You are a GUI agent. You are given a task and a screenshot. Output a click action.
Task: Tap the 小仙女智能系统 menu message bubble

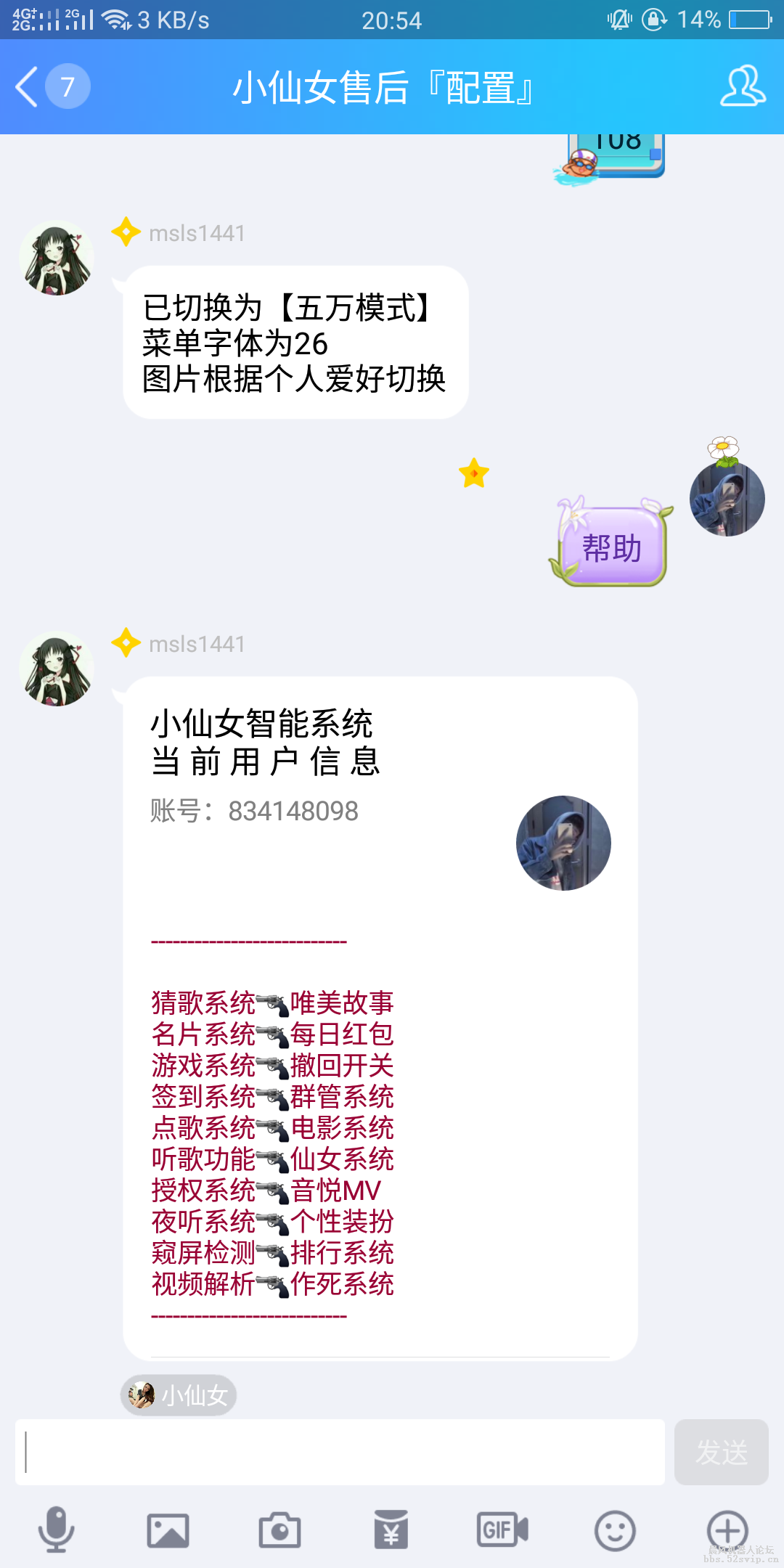point(377,1016)
